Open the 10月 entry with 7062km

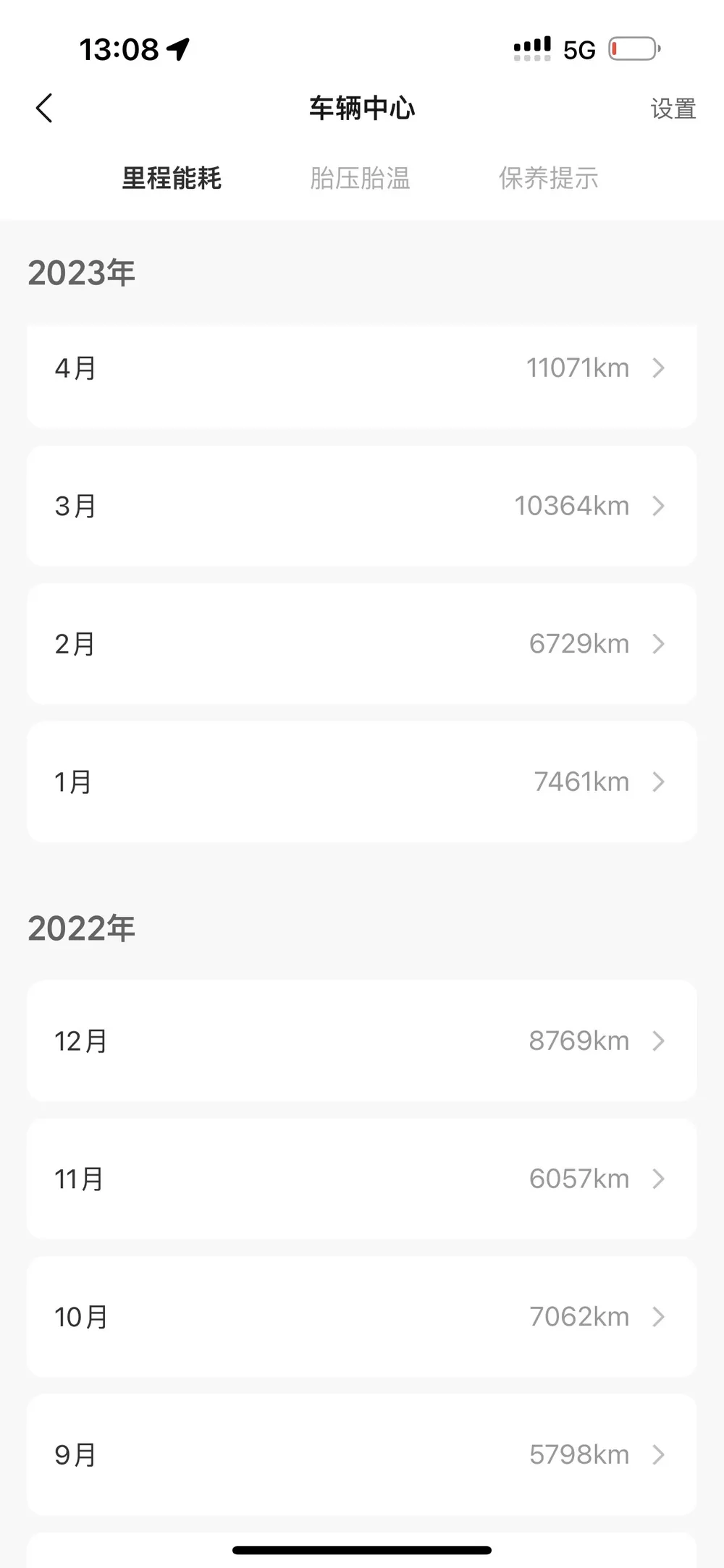362,1316
